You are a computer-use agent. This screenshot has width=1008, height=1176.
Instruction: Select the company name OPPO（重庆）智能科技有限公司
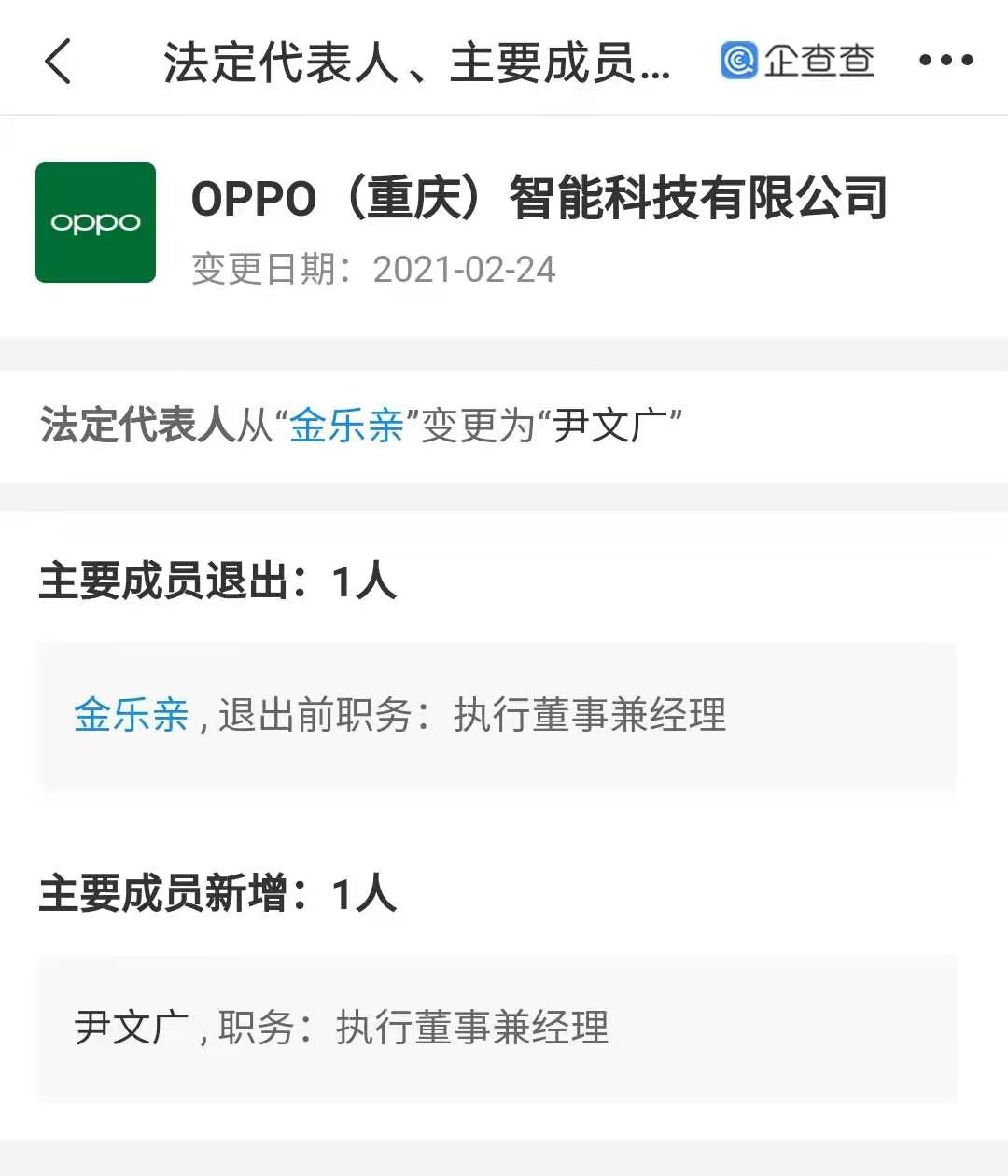tap(539, 198)
